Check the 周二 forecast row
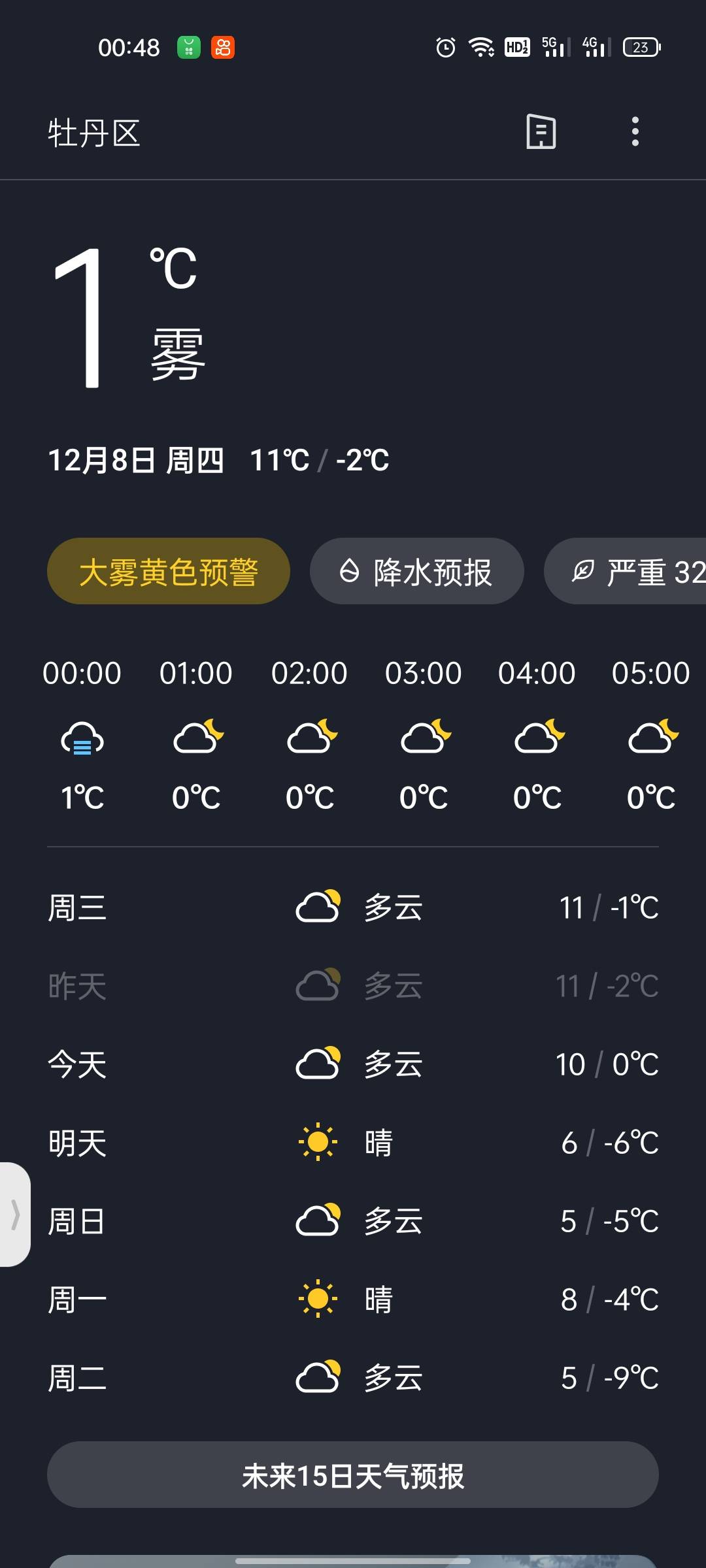Image resolution: width=706 pixels, height=1568 pixels. [x=353, y=1378]
